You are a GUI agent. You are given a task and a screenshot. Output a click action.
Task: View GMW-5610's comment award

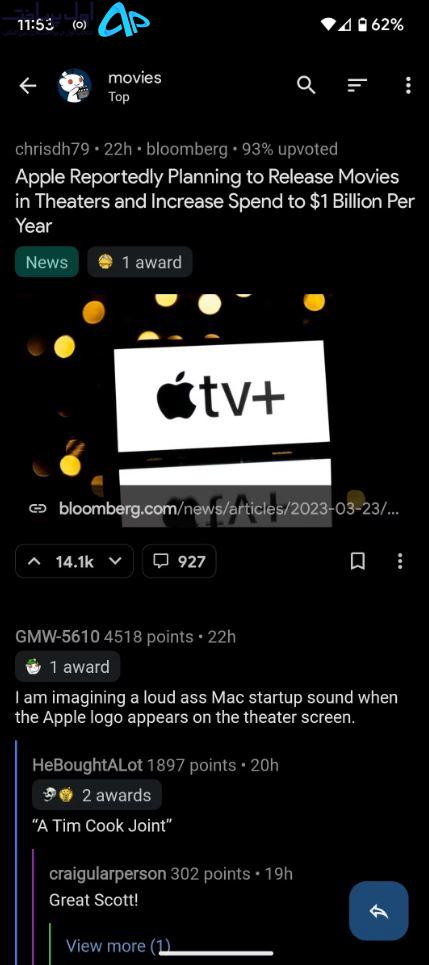click(x=68, y=667)
